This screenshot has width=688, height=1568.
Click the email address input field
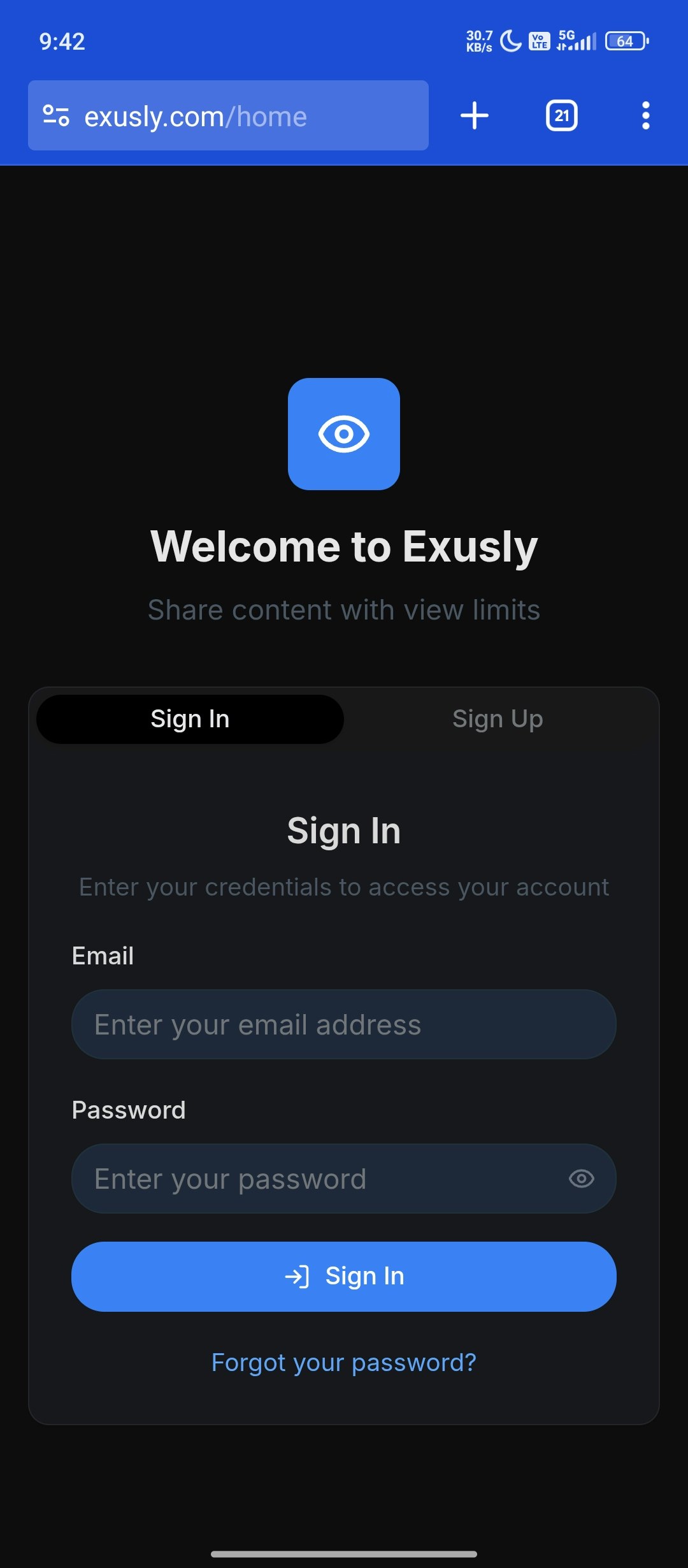pyautogui.click(x=344, y=1024)
